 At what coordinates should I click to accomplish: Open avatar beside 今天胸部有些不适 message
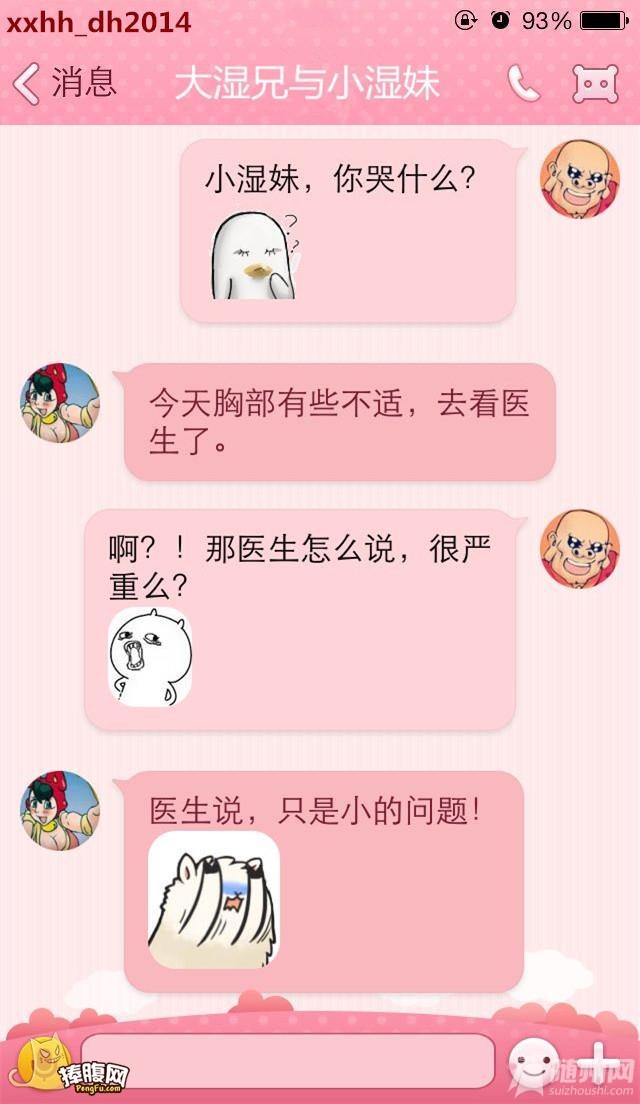tap(60, 403)
